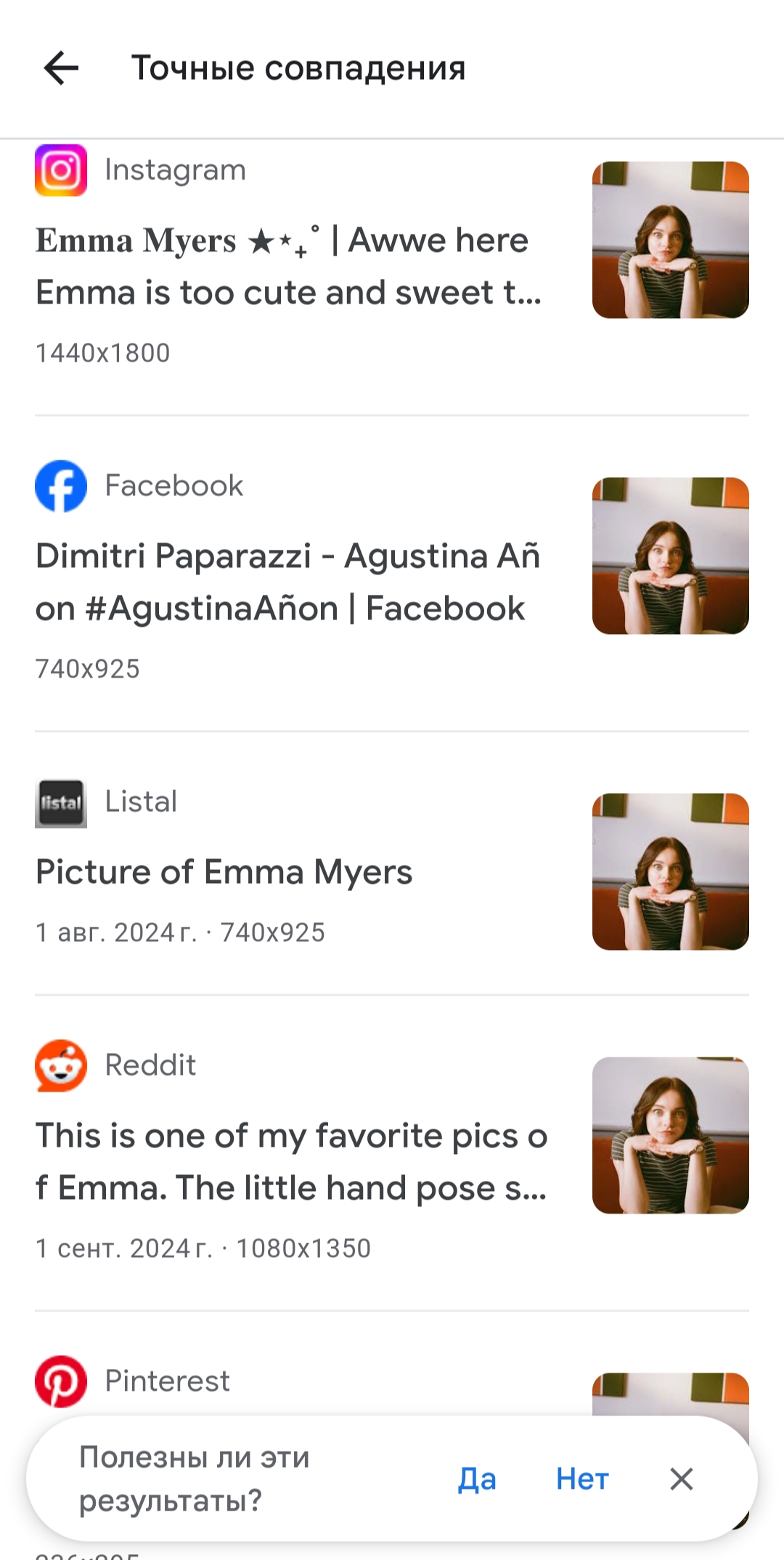Answer Да to the feedback prompt
This screenshot has height=1560, width=784.
pos(477,1479)
